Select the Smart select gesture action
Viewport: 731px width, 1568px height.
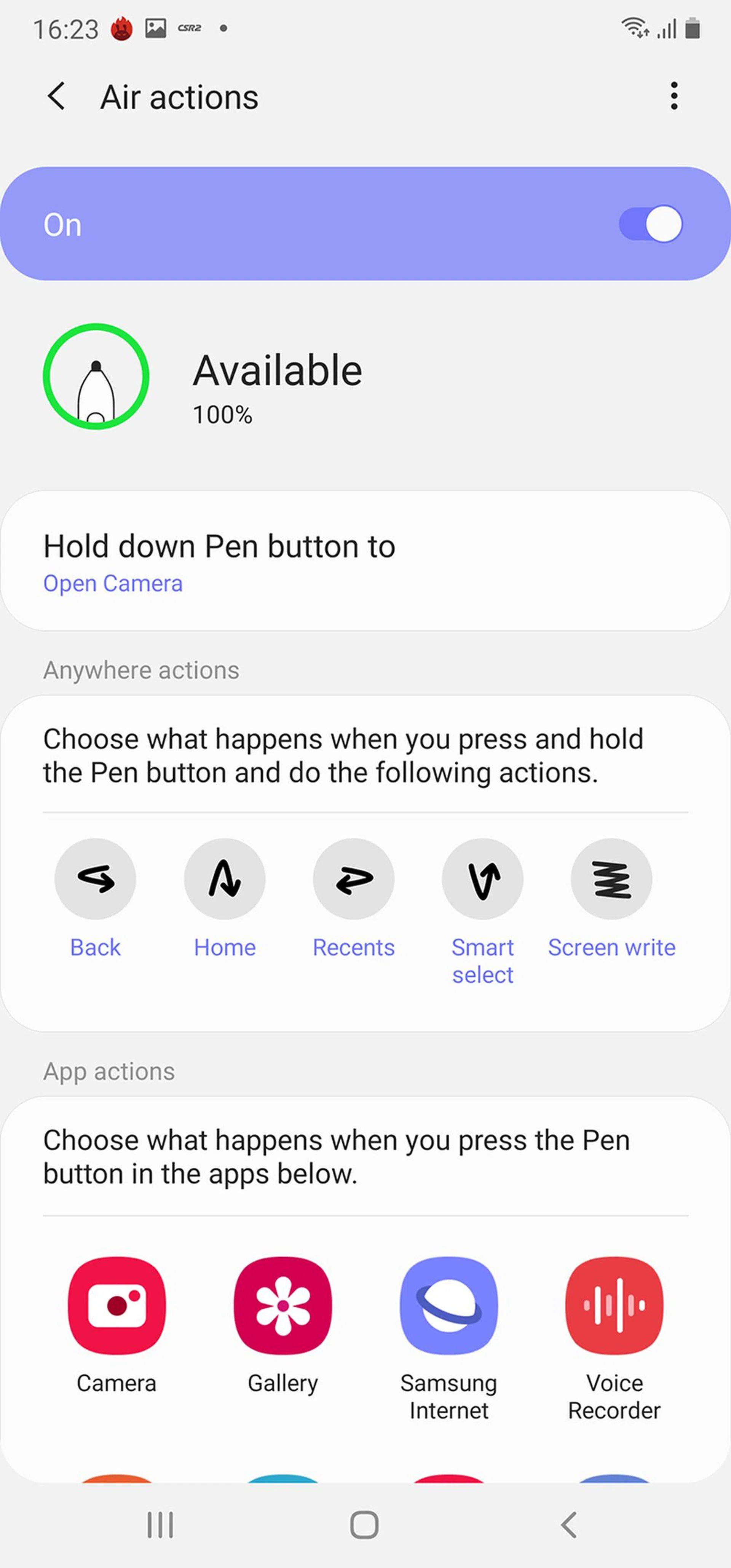(483, 878)
